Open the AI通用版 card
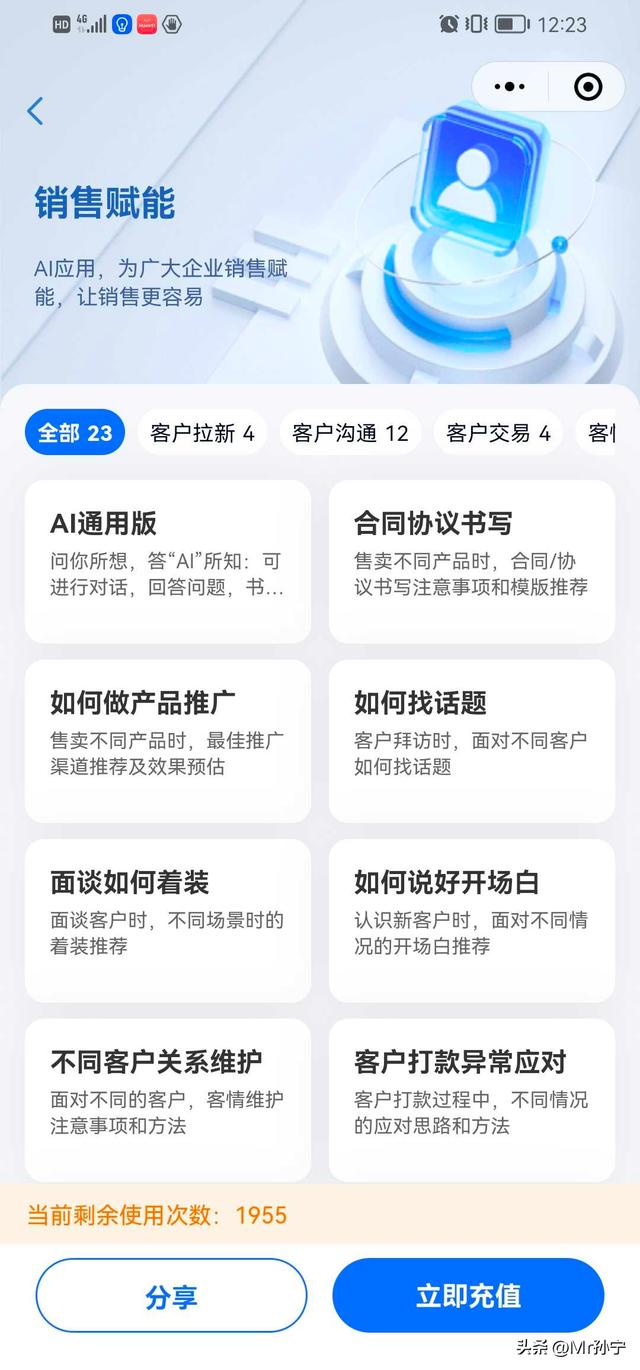 [167, 561]
